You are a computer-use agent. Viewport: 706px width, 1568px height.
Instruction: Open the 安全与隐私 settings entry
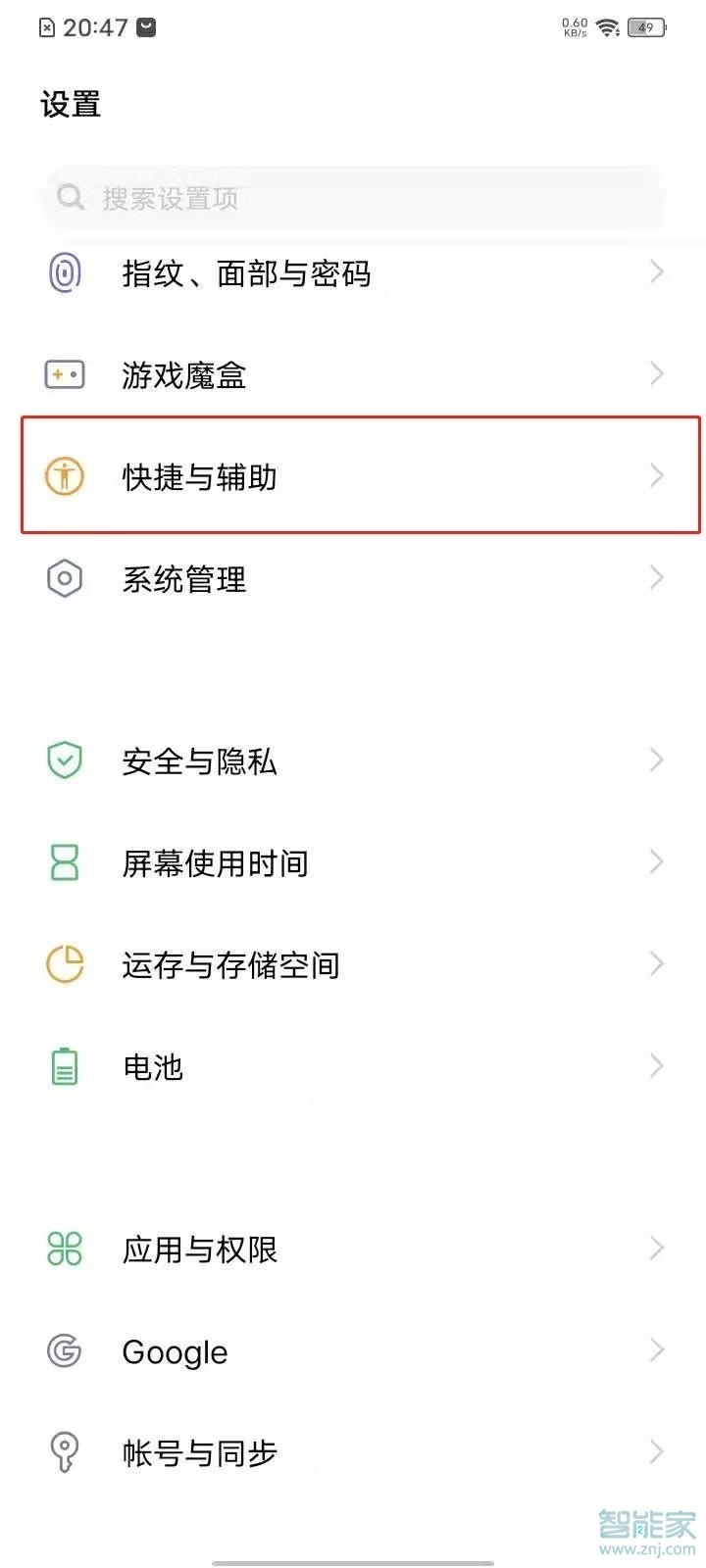[353, 759]
